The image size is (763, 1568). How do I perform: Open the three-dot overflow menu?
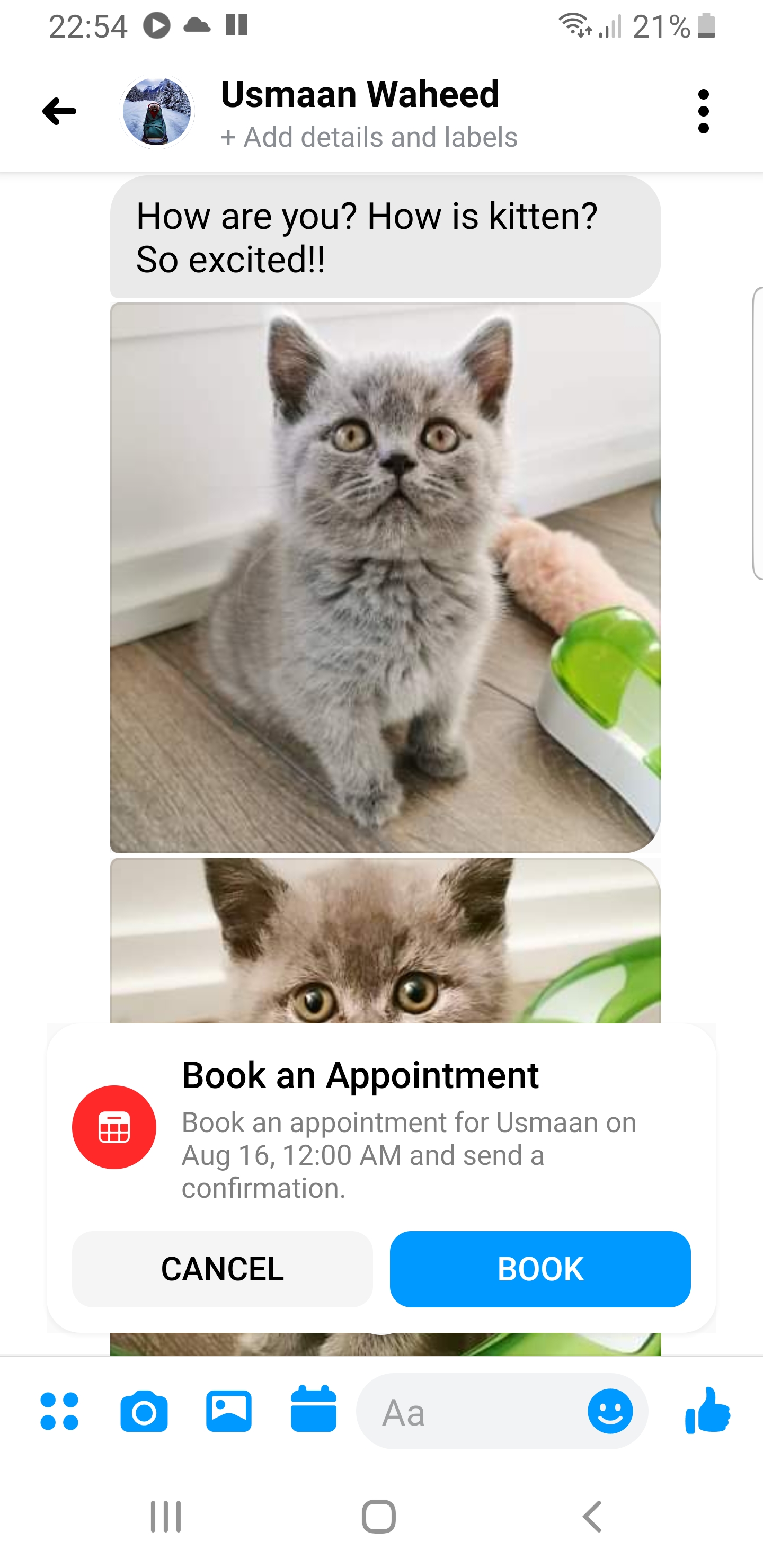tap(703, 111)
